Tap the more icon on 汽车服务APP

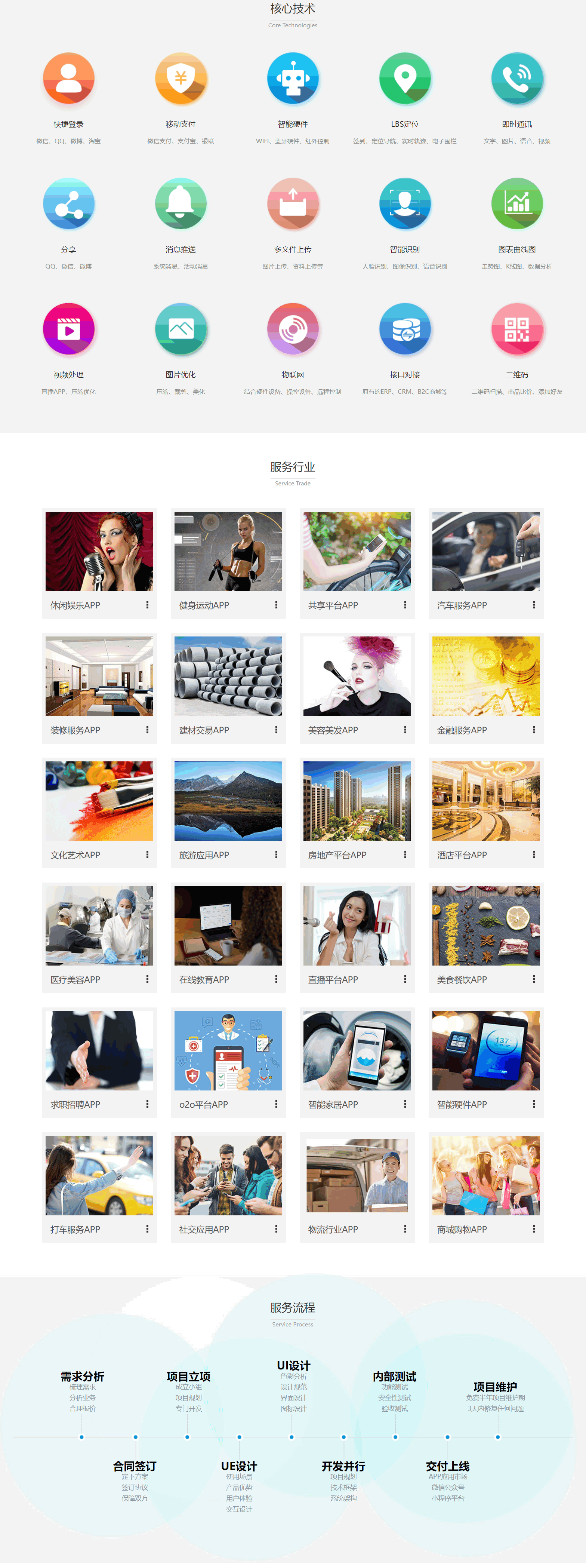click(534, 605)
